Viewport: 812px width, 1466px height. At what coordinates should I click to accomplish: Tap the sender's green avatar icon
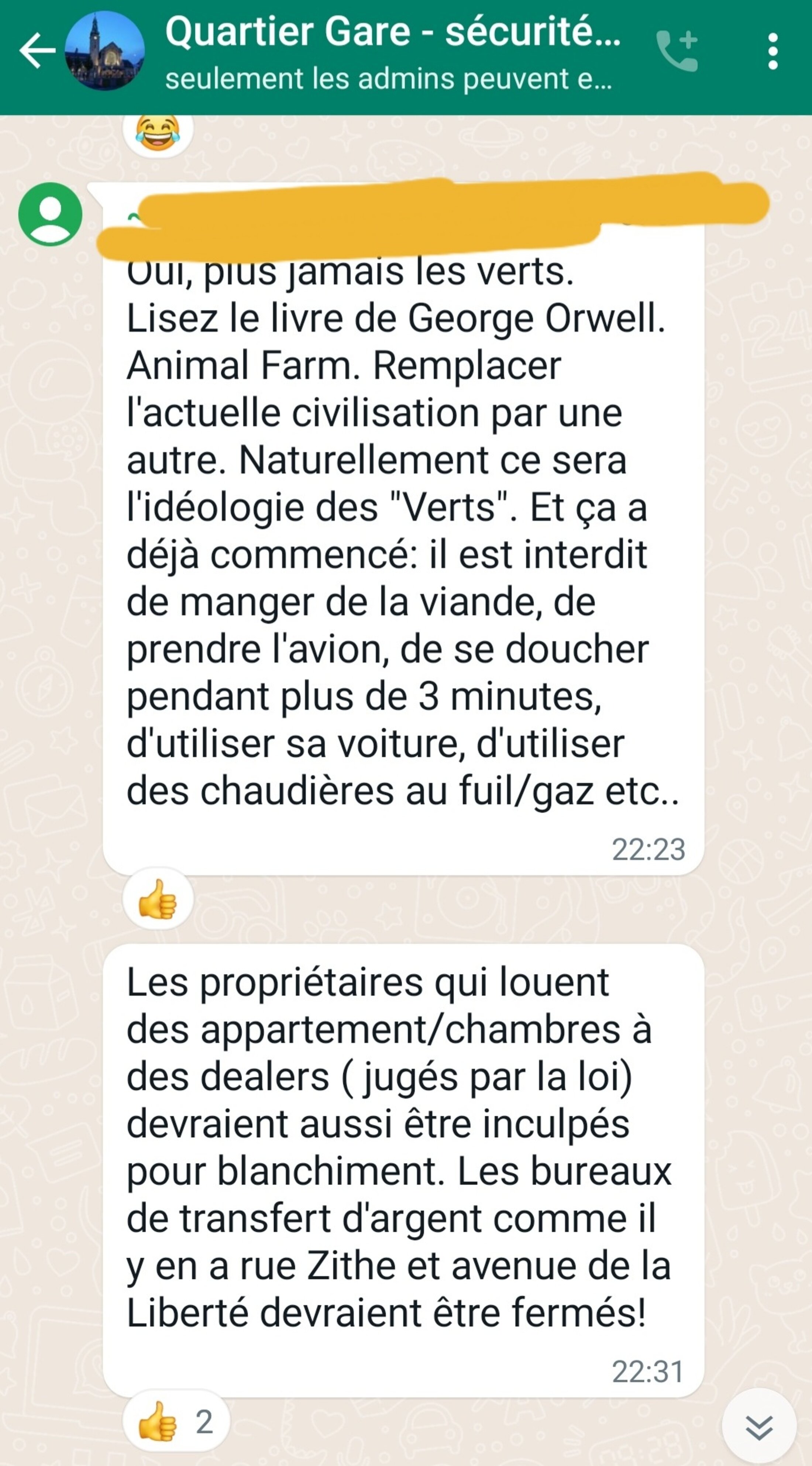click(x=50, y=214)
